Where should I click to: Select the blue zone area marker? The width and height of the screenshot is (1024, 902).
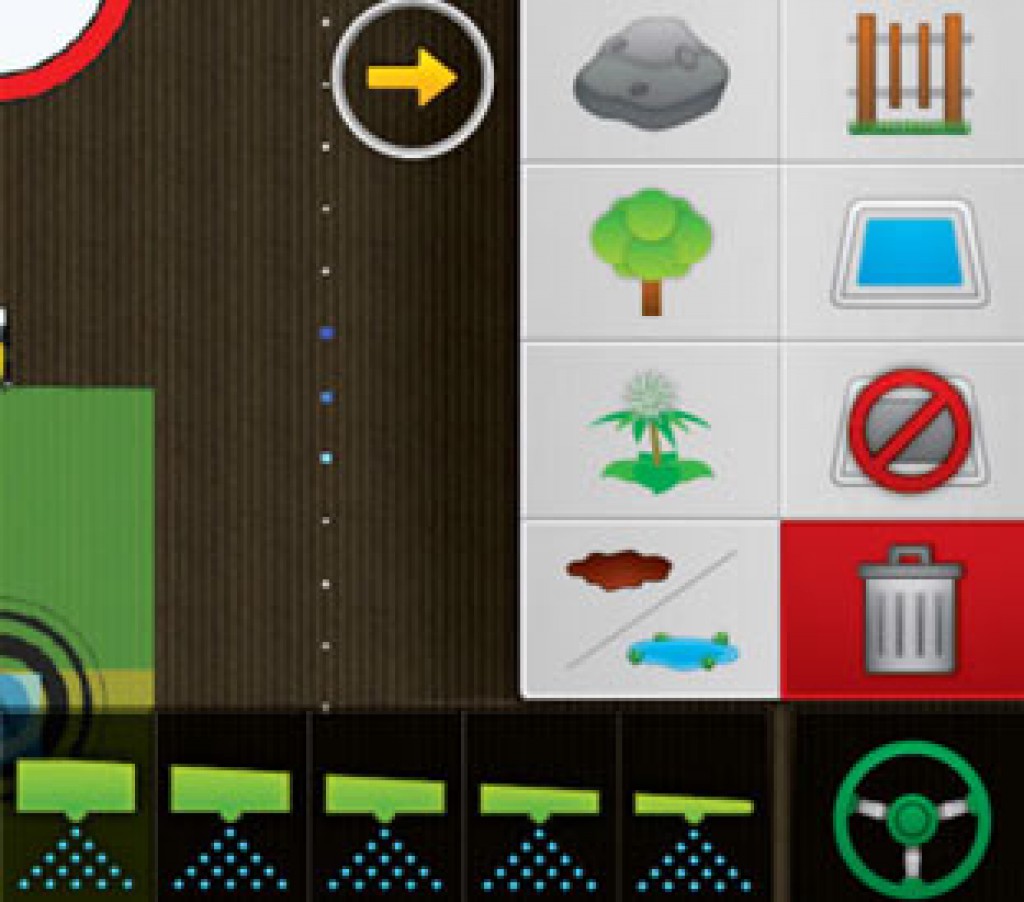908,254
